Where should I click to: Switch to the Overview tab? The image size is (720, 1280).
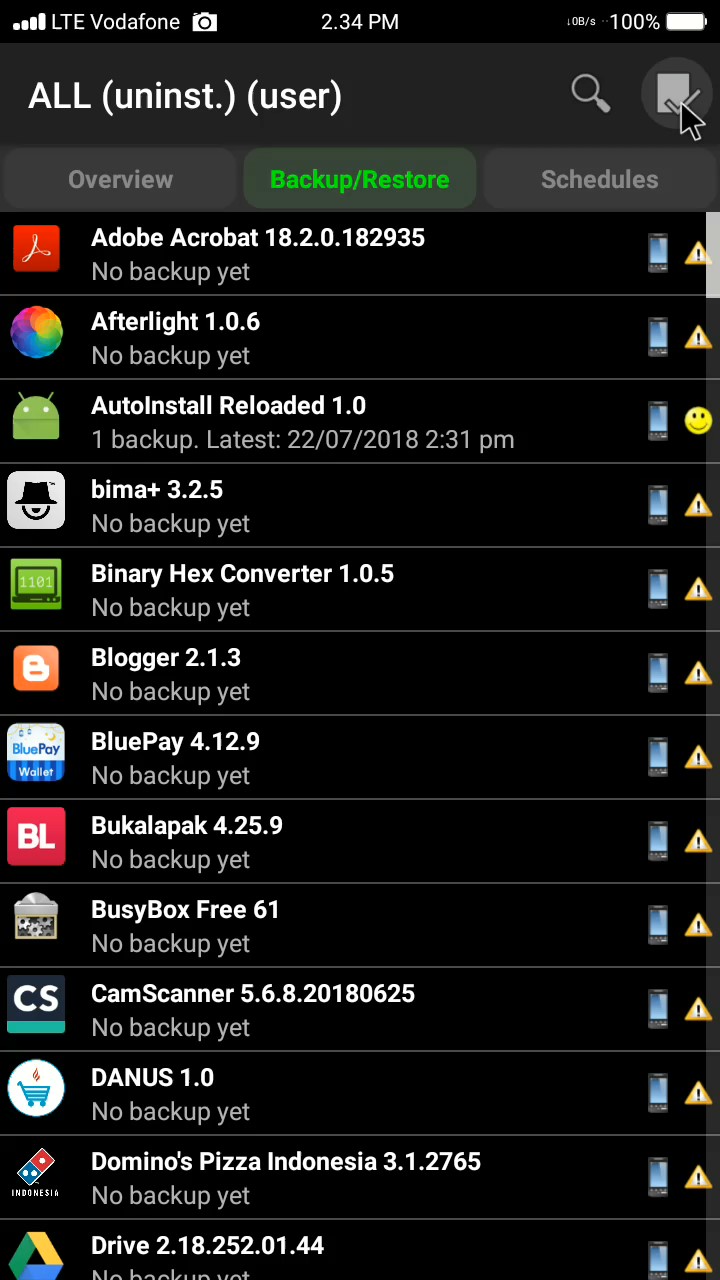click(120, 180)
